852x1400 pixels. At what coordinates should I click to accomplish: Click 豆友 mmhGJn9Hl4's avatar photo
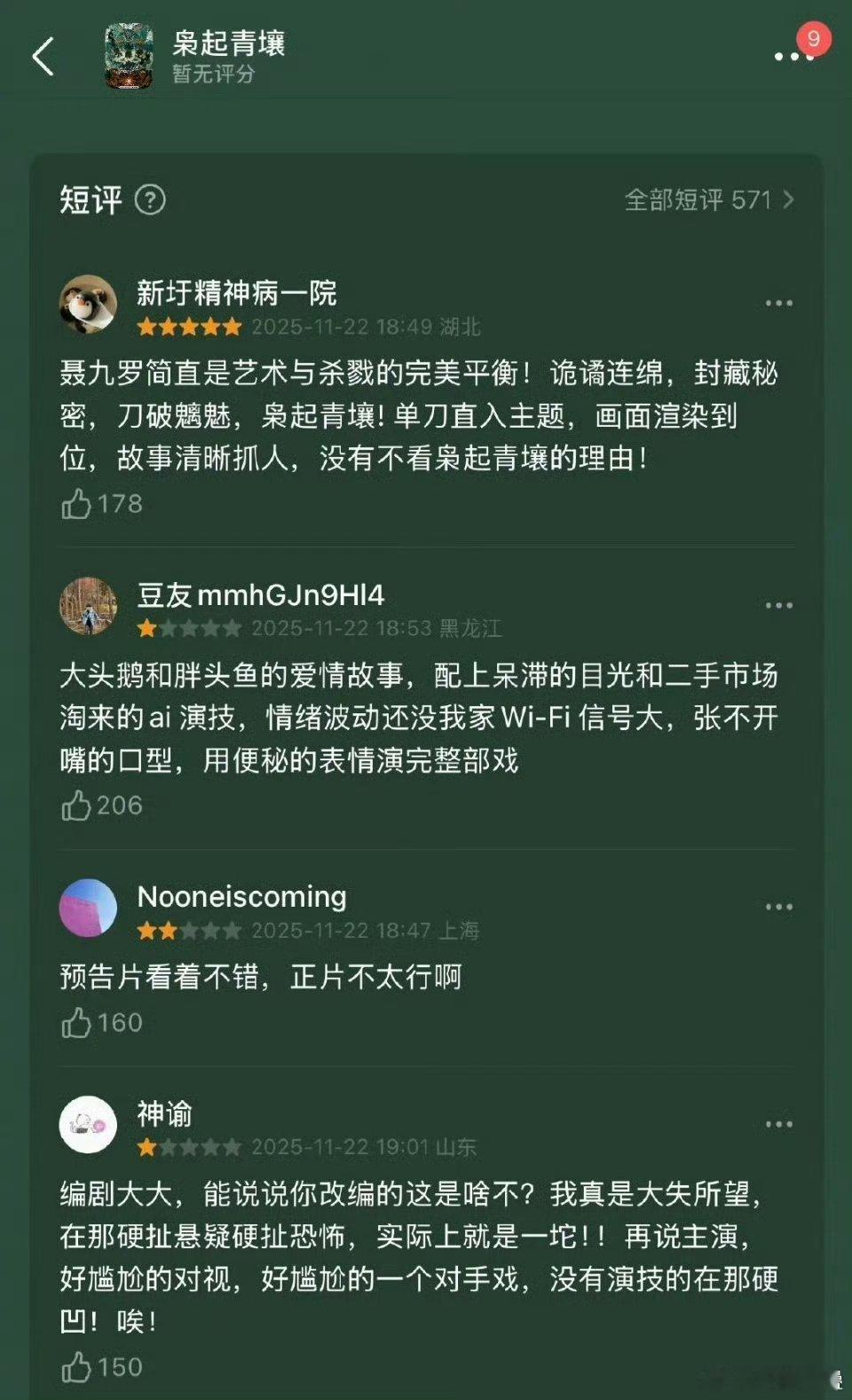point(89,603)
